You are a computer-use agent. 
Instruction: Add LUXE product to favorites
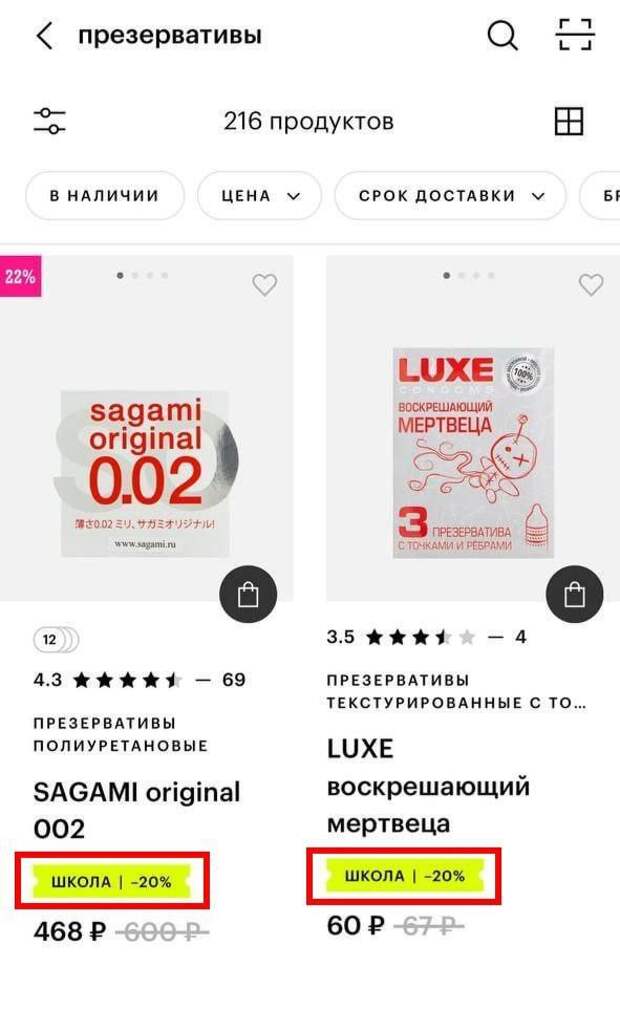[591, 284]
